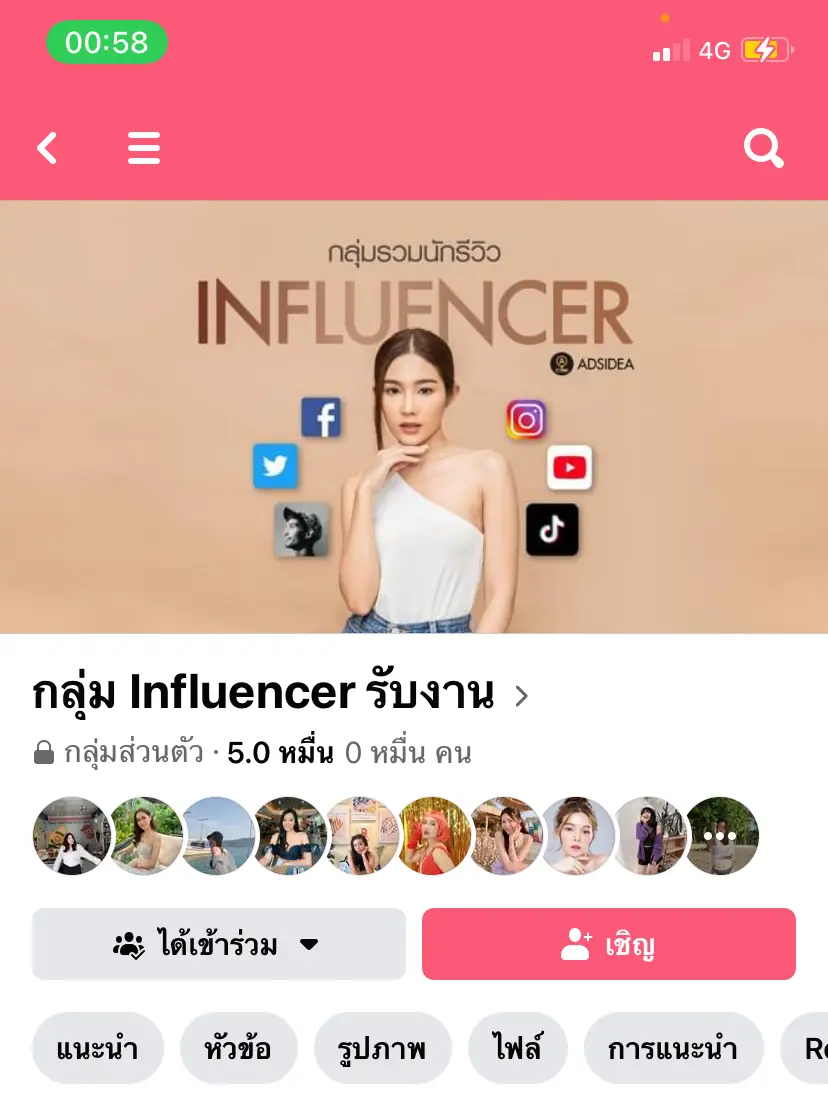Open the รูปภาพ tab
This screenshot has height=1104, width=828.
tap(383, 1048)
